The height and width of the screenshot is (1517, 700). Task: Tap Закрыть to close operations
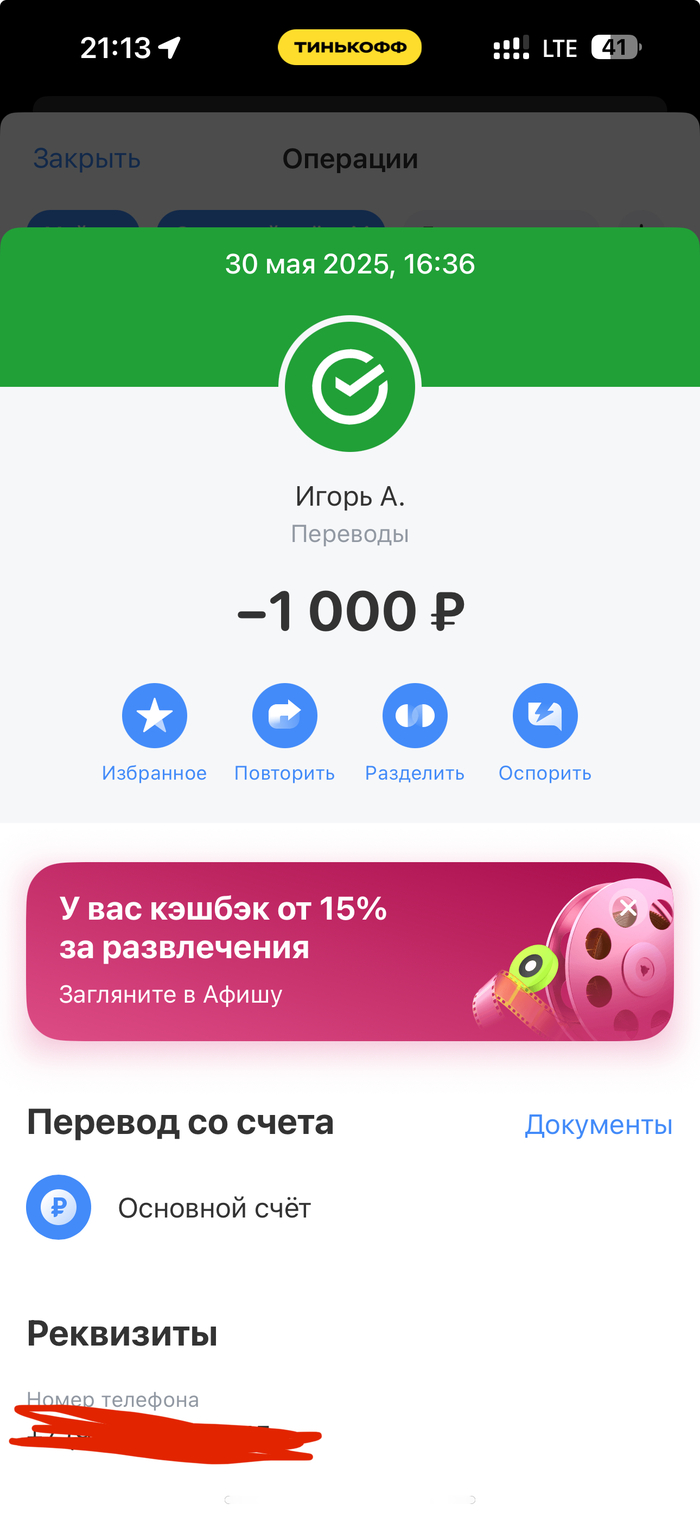[87, 158]
